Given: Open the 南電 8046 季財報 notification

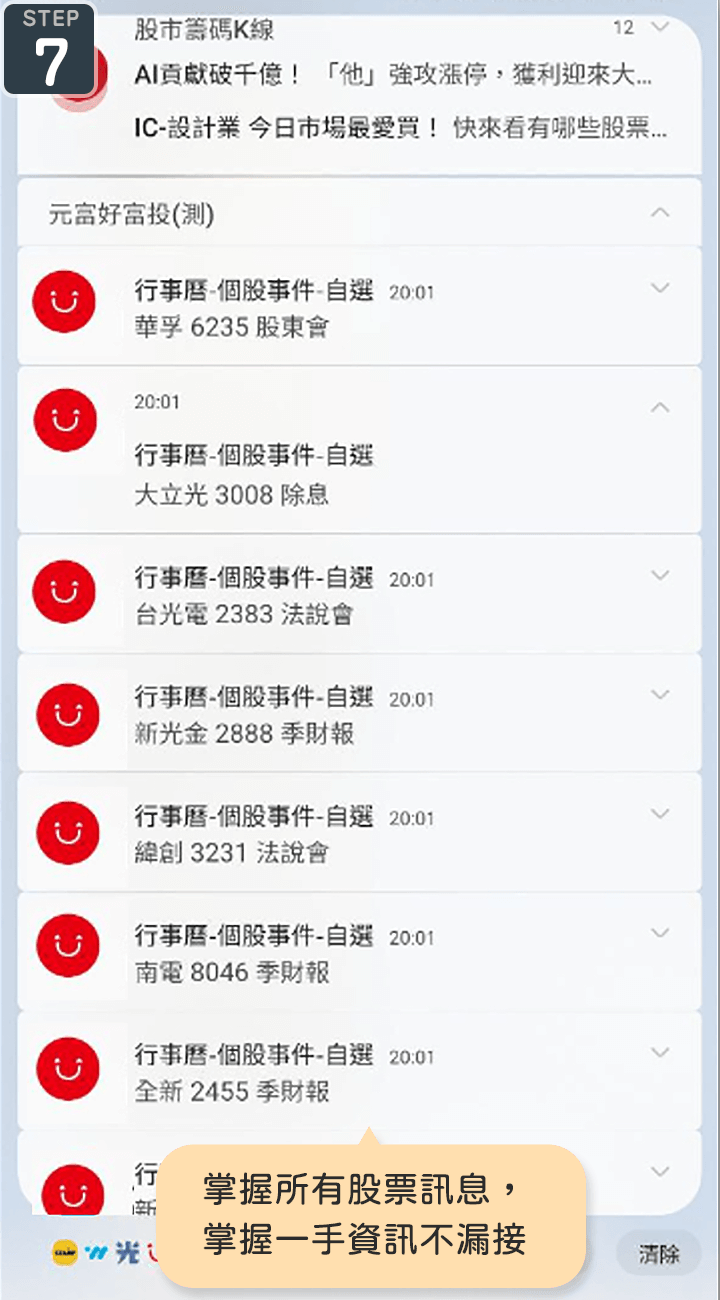Looking at the screenshot, I should tap(300, 954).
